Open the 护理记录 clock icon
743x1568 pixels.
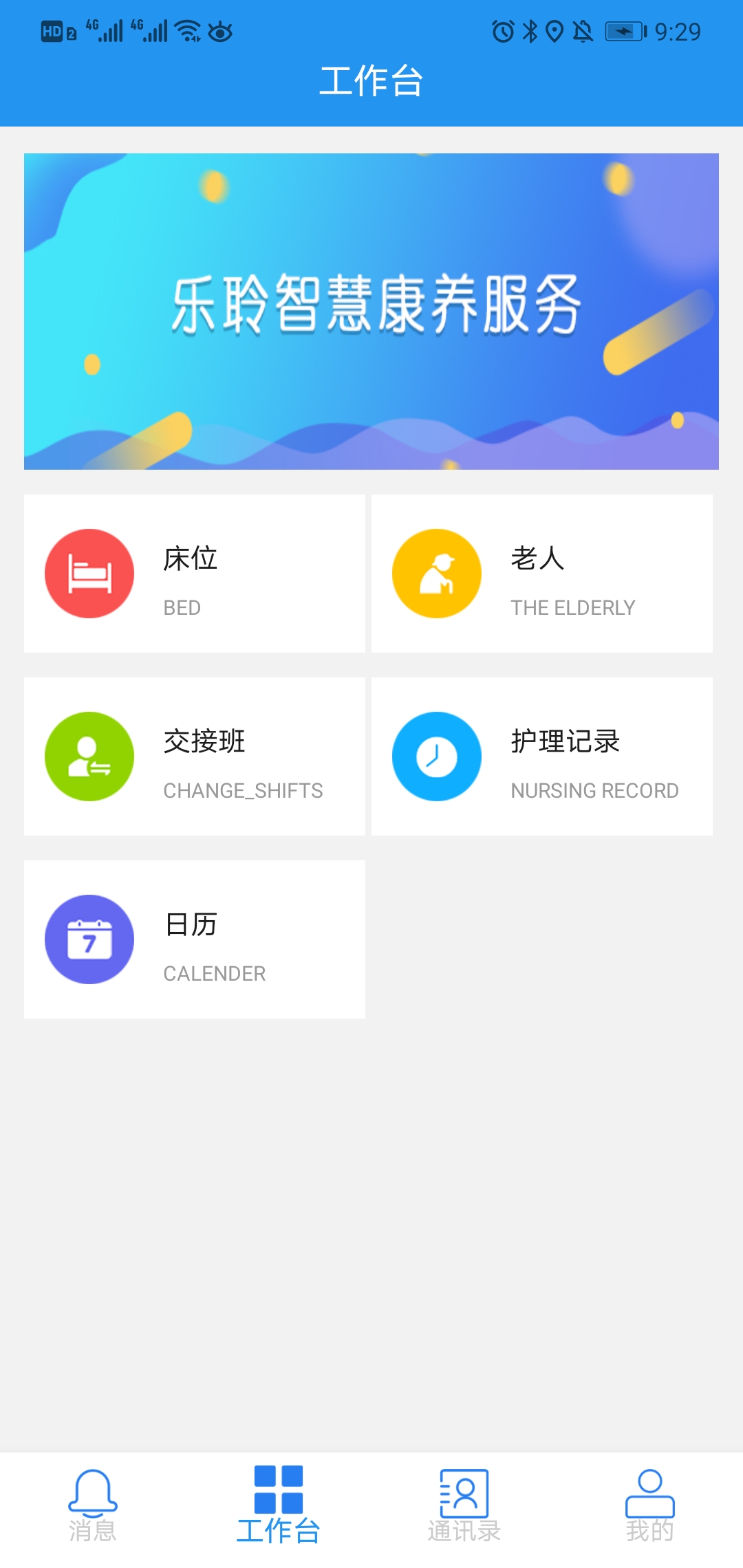pyautogui.click(x=435, y=756)
